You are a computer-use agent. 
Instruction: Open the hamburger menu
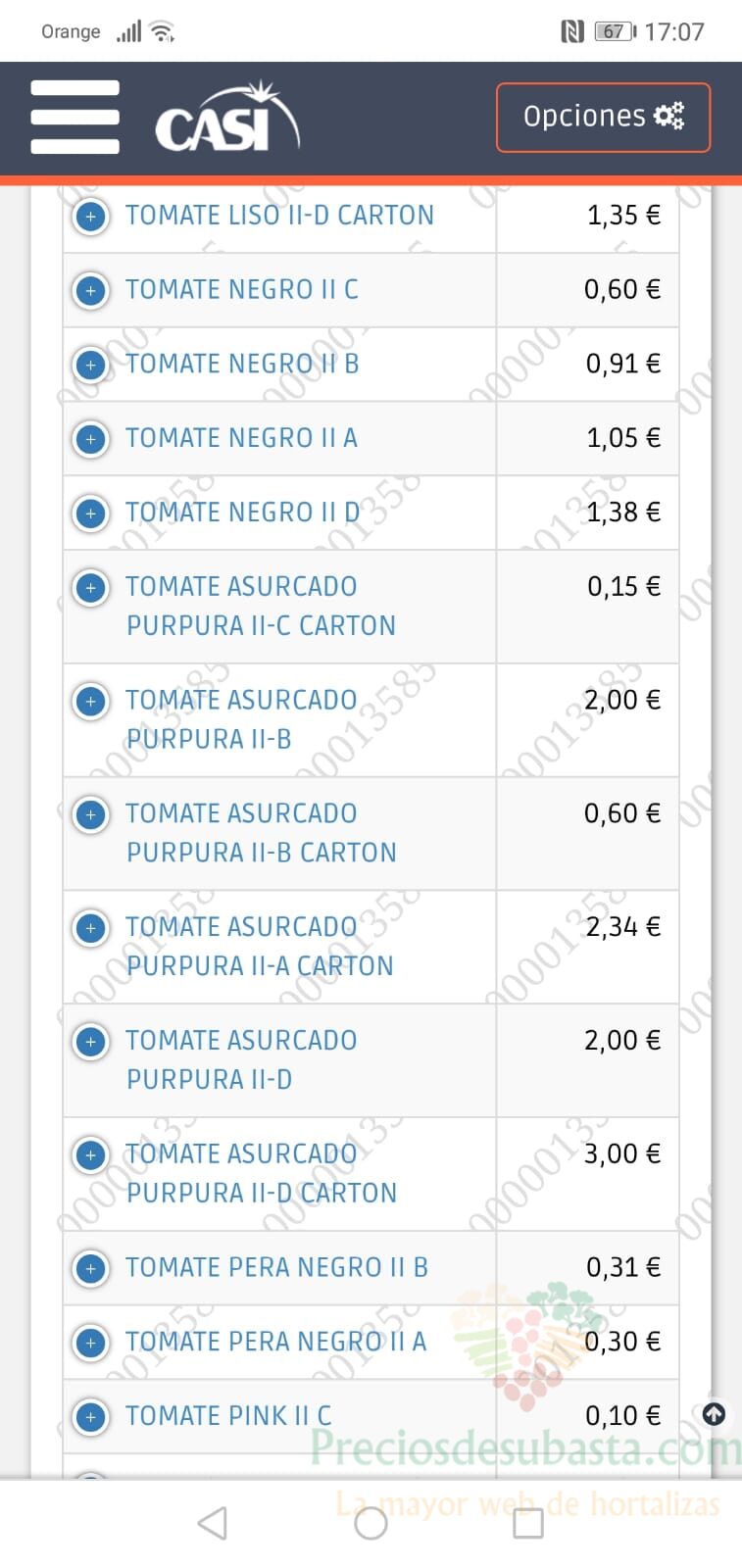coord(75,118)
